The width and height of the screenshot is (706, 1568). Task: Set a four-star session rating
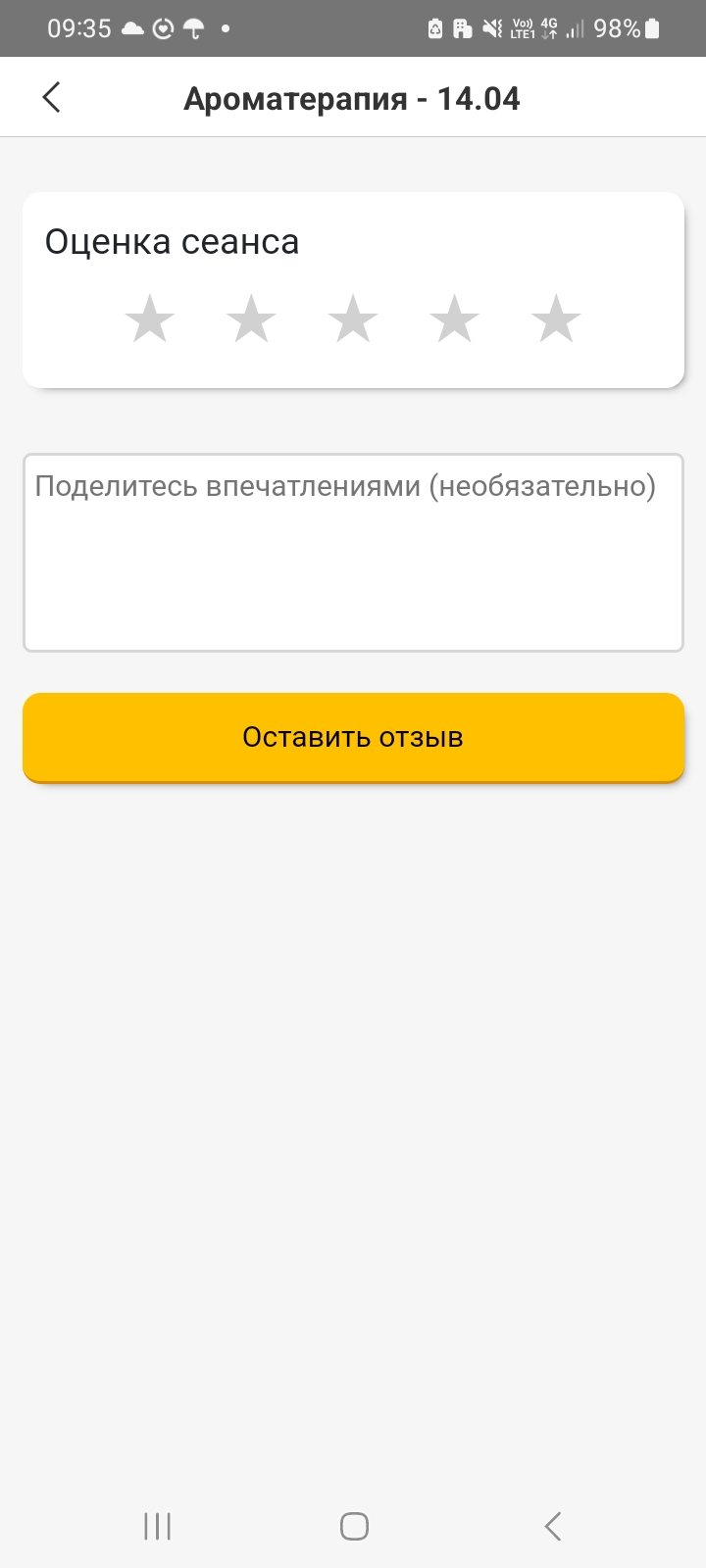pyautogui.click(x=454, y=319)
